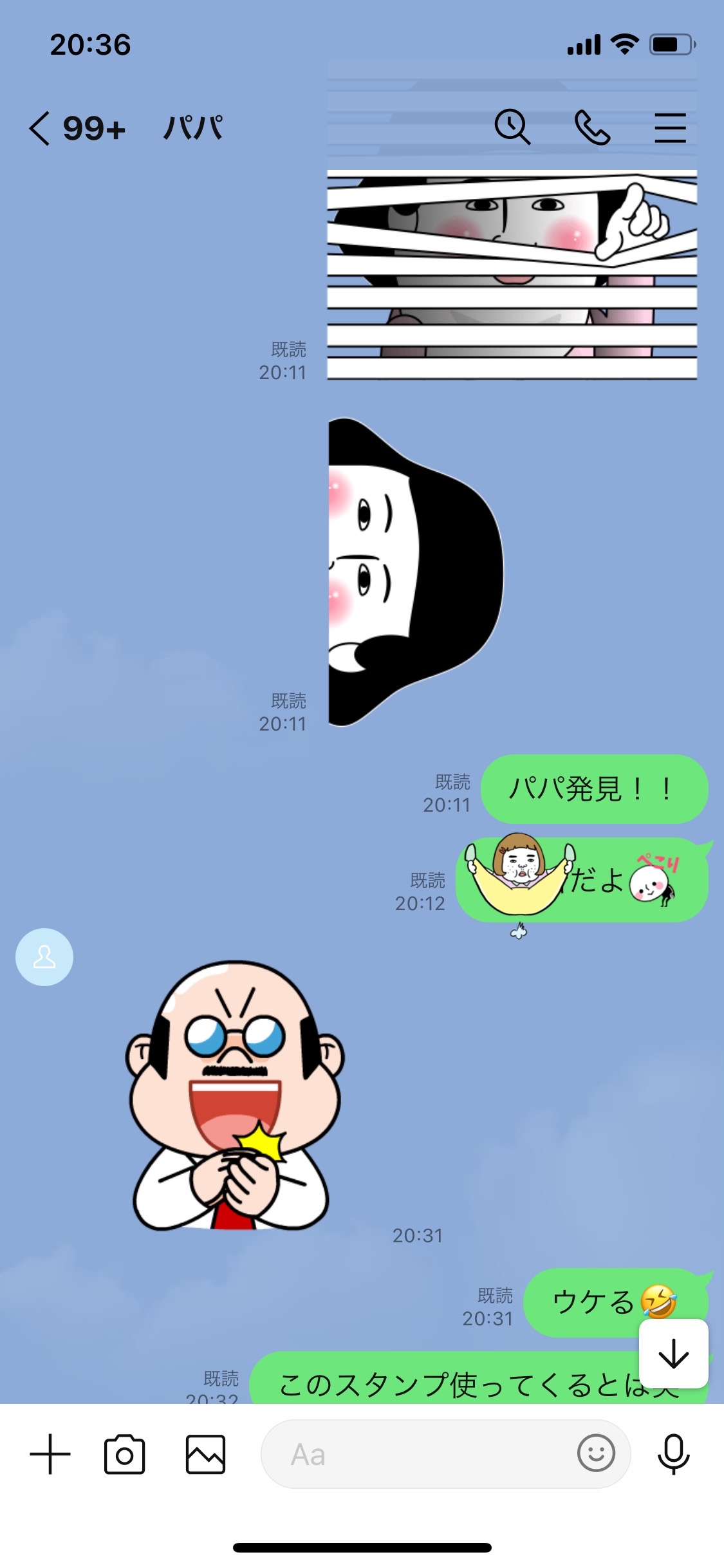Open the camera
Viewport: 724px width, 1568px height.
tap(125, 1454)
